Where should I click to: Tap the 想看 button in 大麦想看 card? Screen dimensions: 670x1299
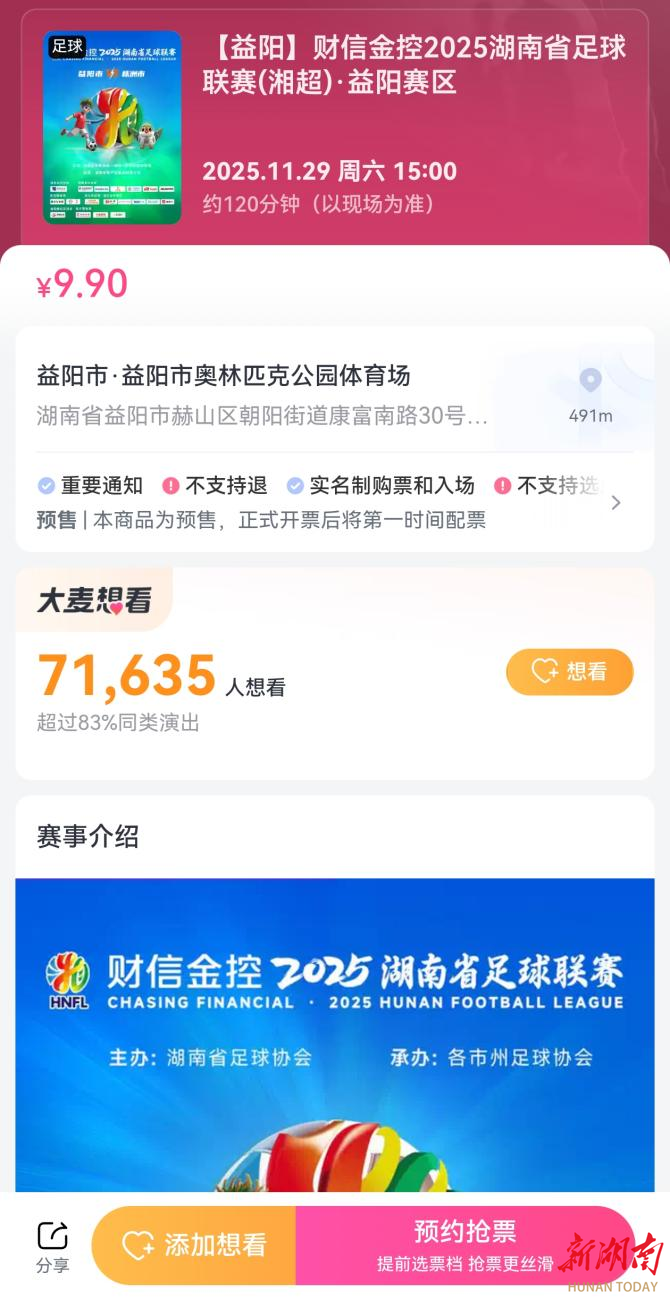point(569,672)
